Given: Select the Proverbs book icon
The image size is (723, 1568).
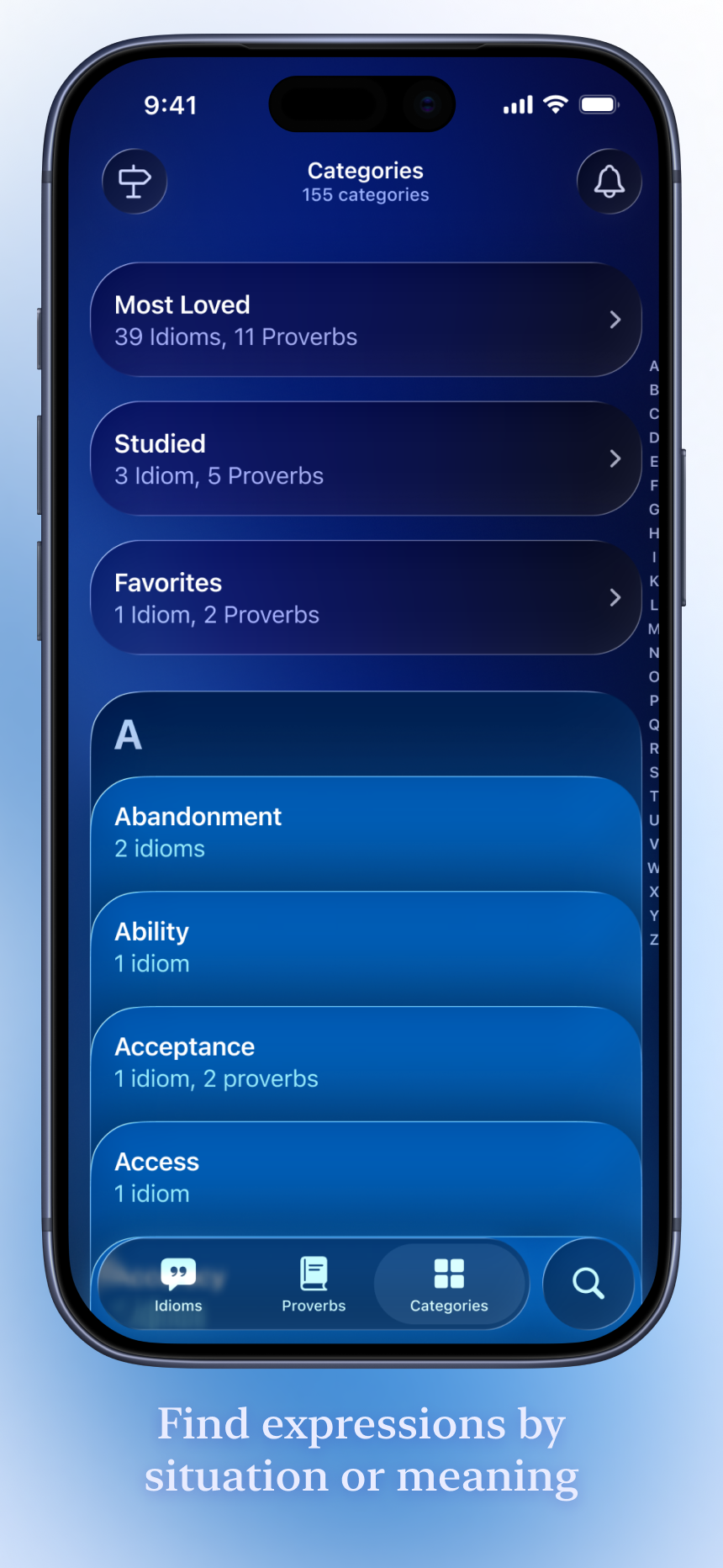Looking at the screenshot, I should pyautogui.click(x=313, y=1274).
